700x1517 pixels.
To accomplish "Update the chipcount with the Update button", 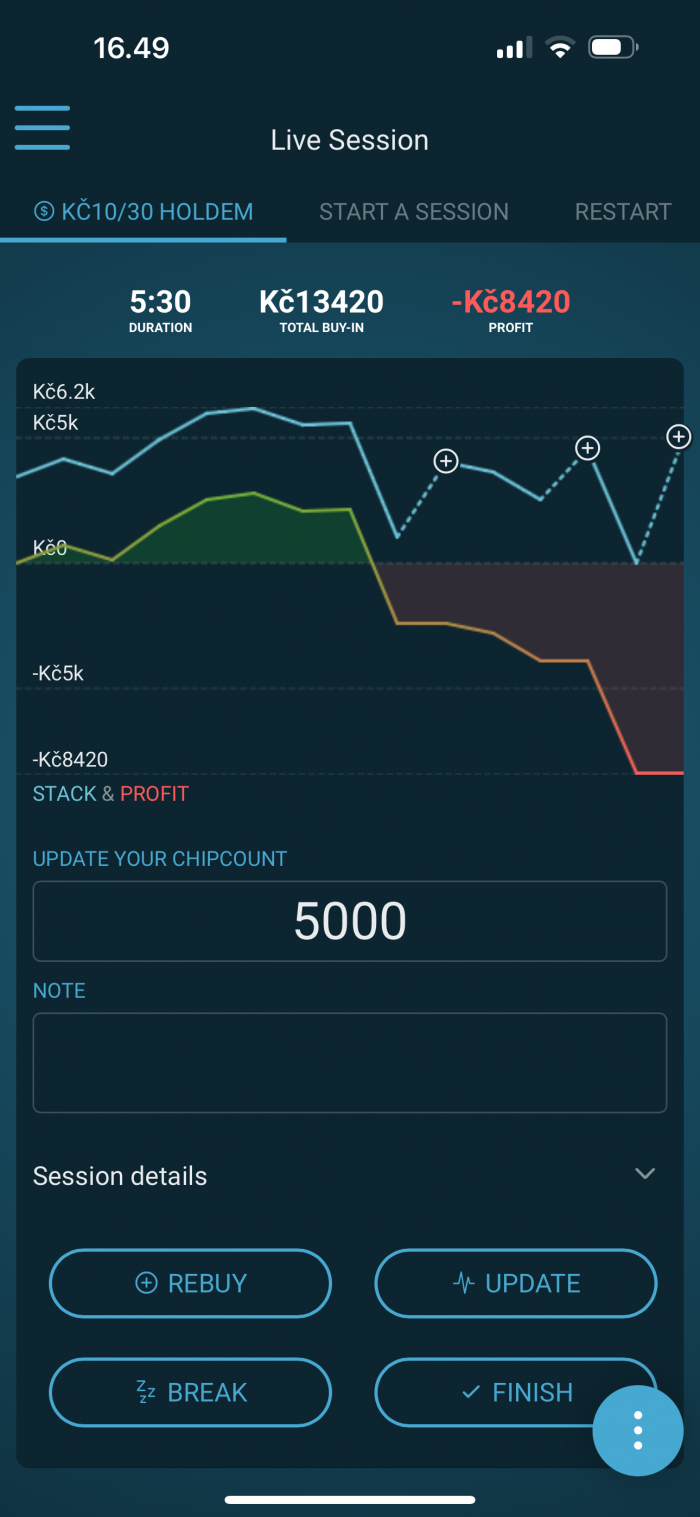I will click(x=516, y=1283).
